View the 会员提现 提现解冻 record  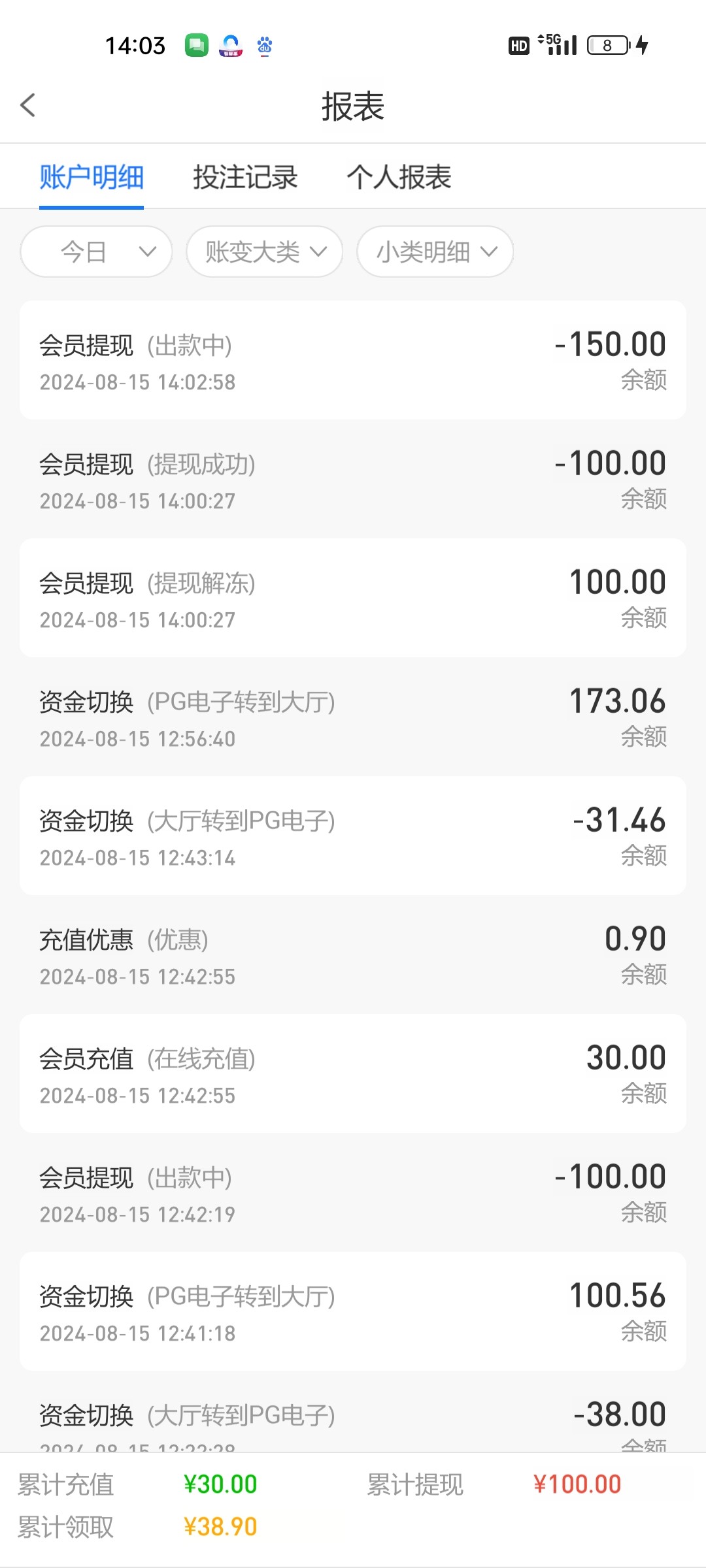[353, 598]
